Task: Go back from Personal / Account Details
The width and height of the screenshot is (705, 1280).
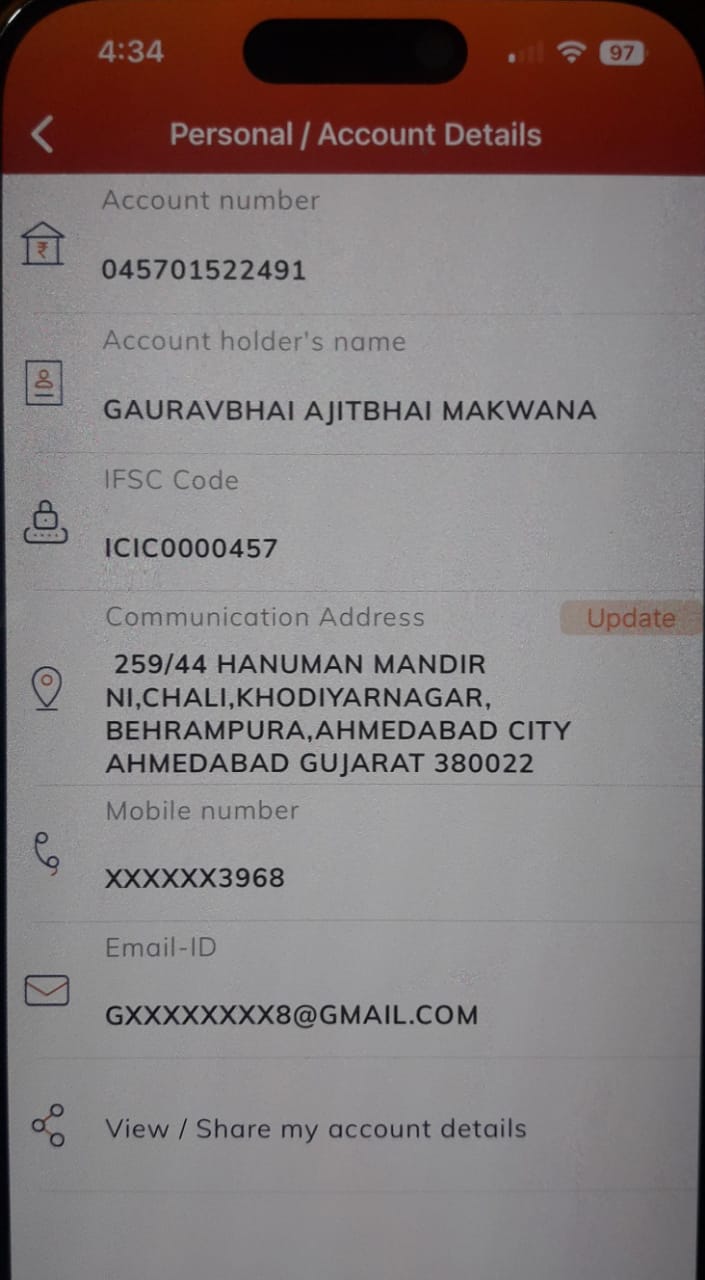Action: point(42,134)
